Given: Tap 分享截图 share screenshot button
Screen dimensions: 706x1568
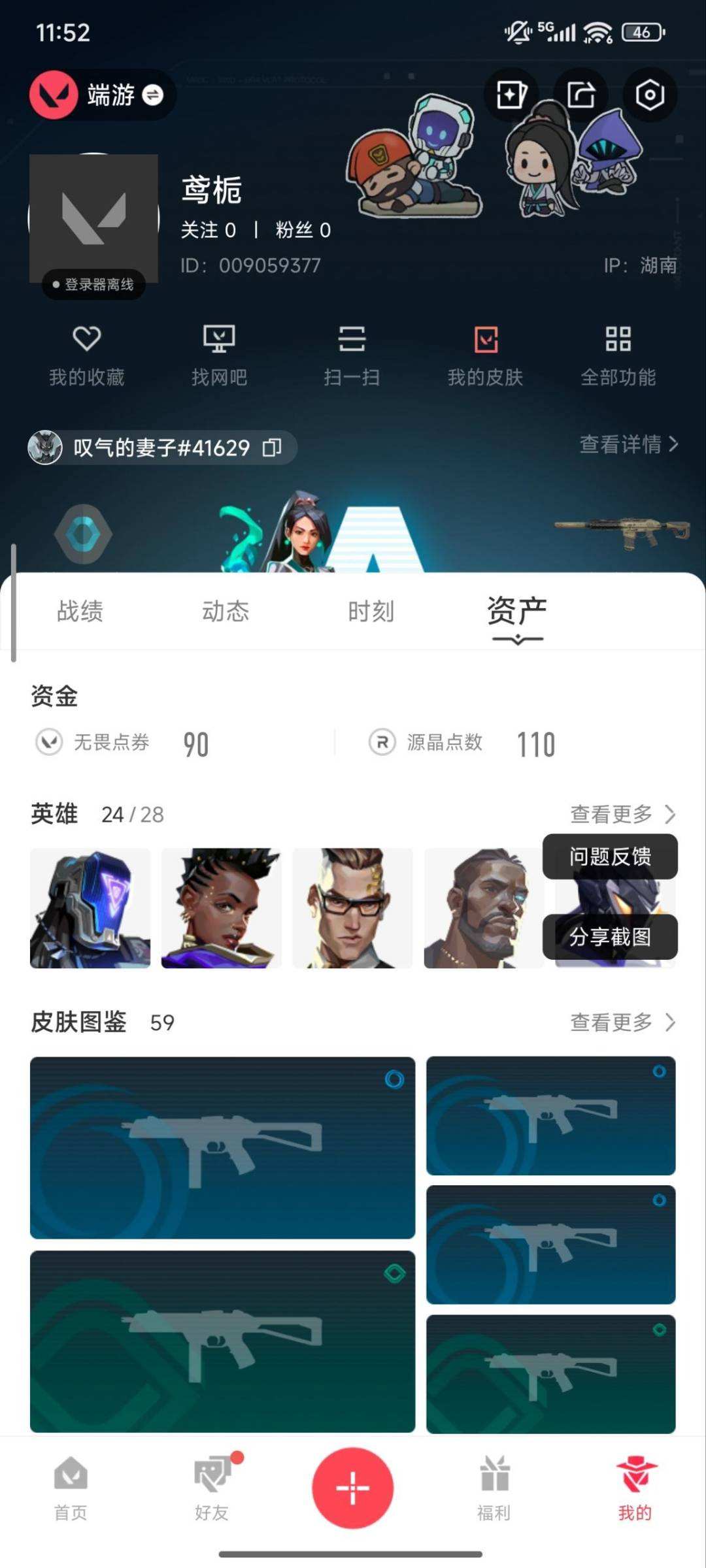Looking at the screenshot, I should 609,937.
